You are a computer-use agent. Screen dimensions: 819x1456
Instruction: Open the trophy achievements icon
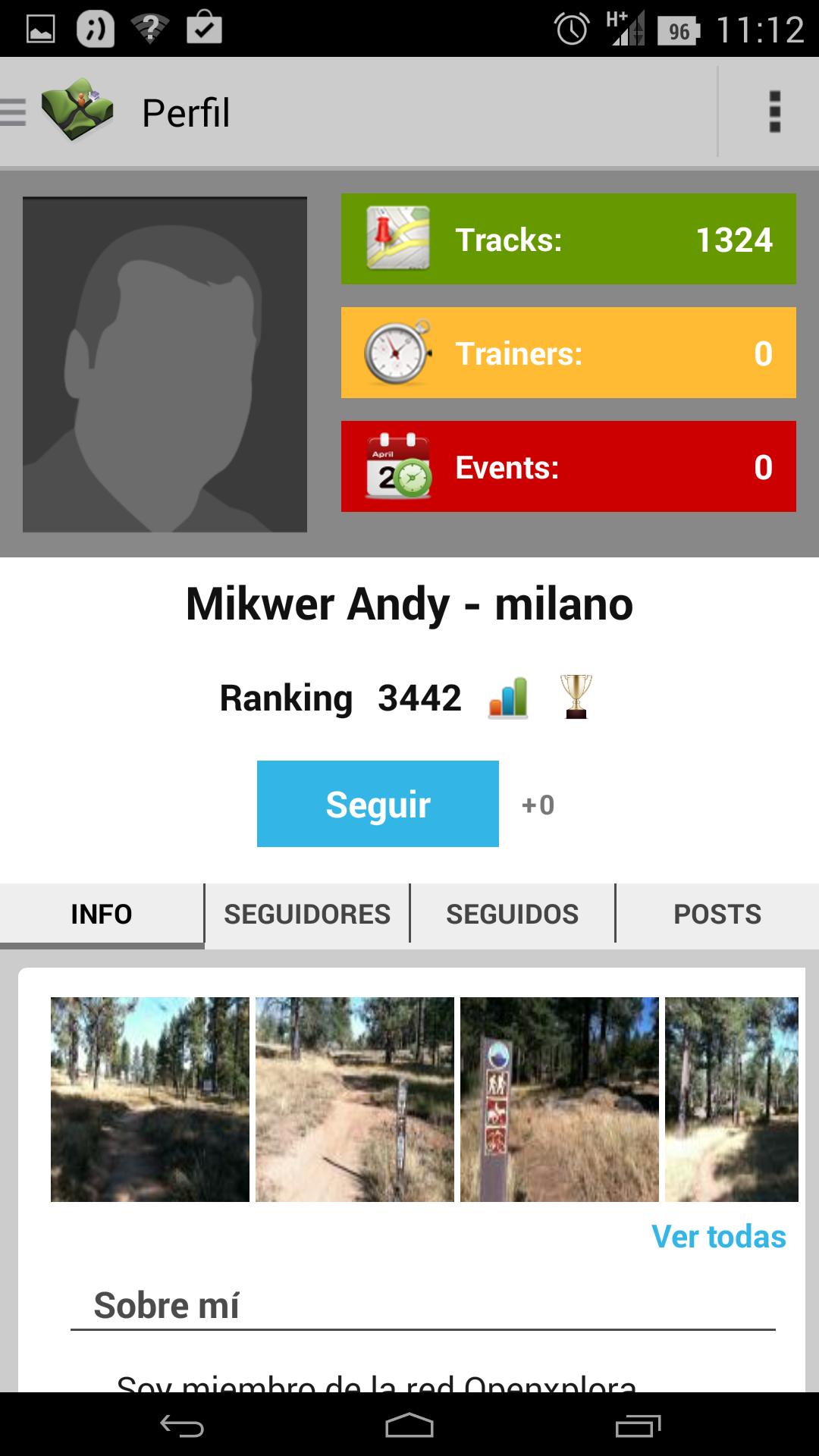(x=576, y=696)
